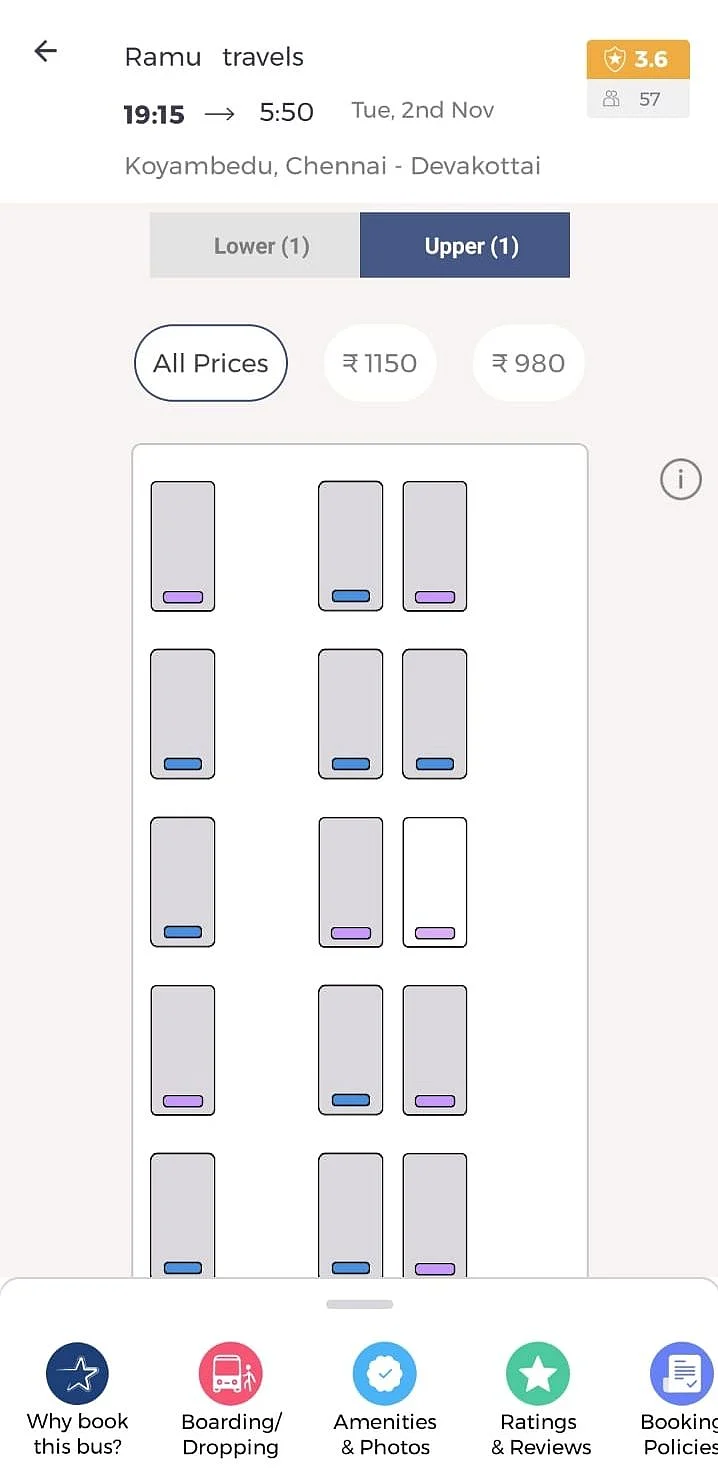This screenshot has height=1482, width=718.
Task: Open the seat legend info icon
Action: (x=680, y=480)
